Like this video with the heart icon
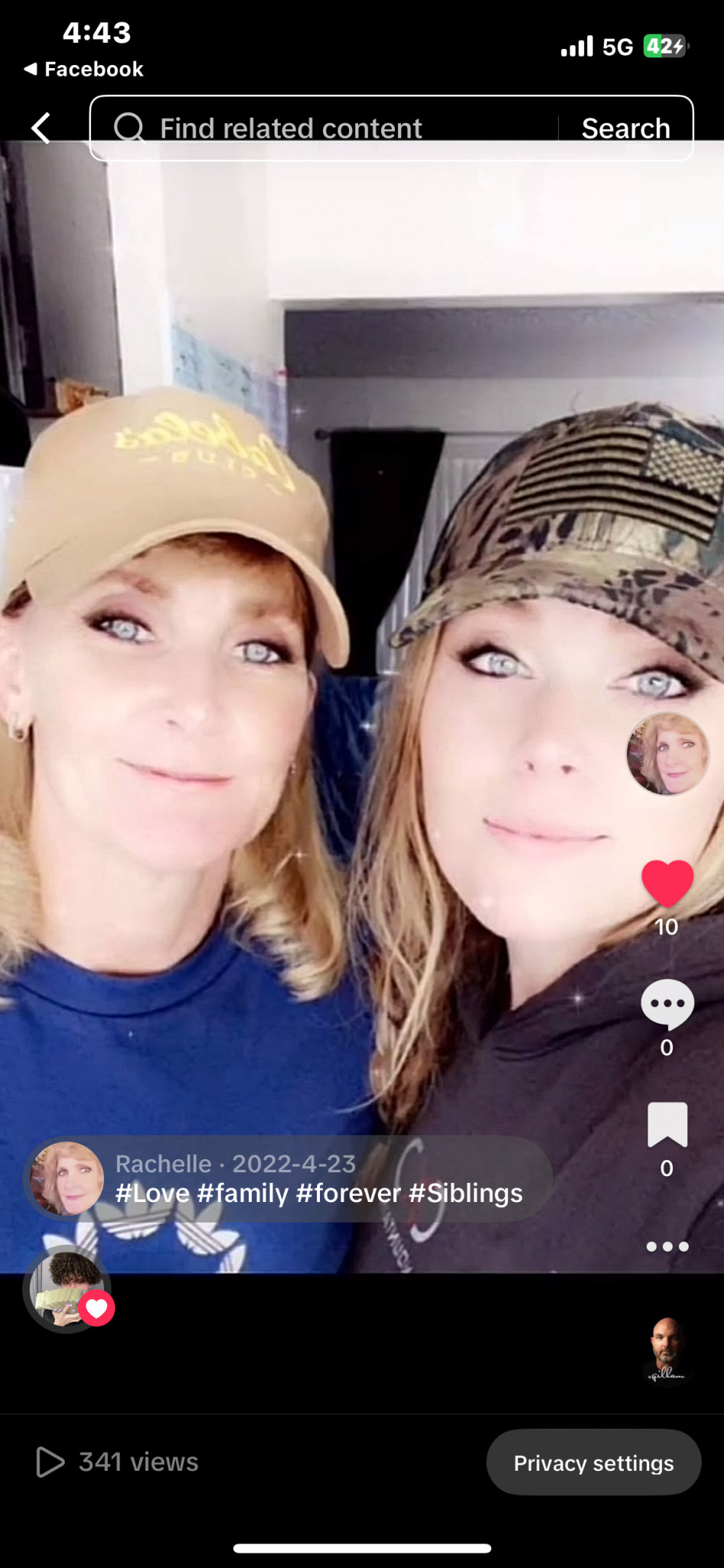The width and height of the screenshot is (724, 1568). click(x=667, y=884)
